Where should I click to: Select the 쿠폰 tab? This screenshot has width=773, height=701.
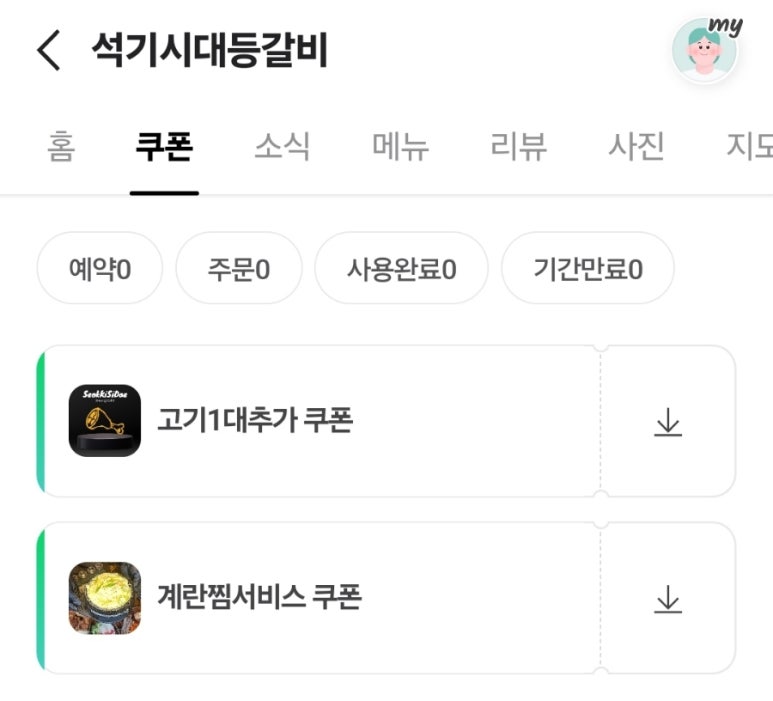164,147
